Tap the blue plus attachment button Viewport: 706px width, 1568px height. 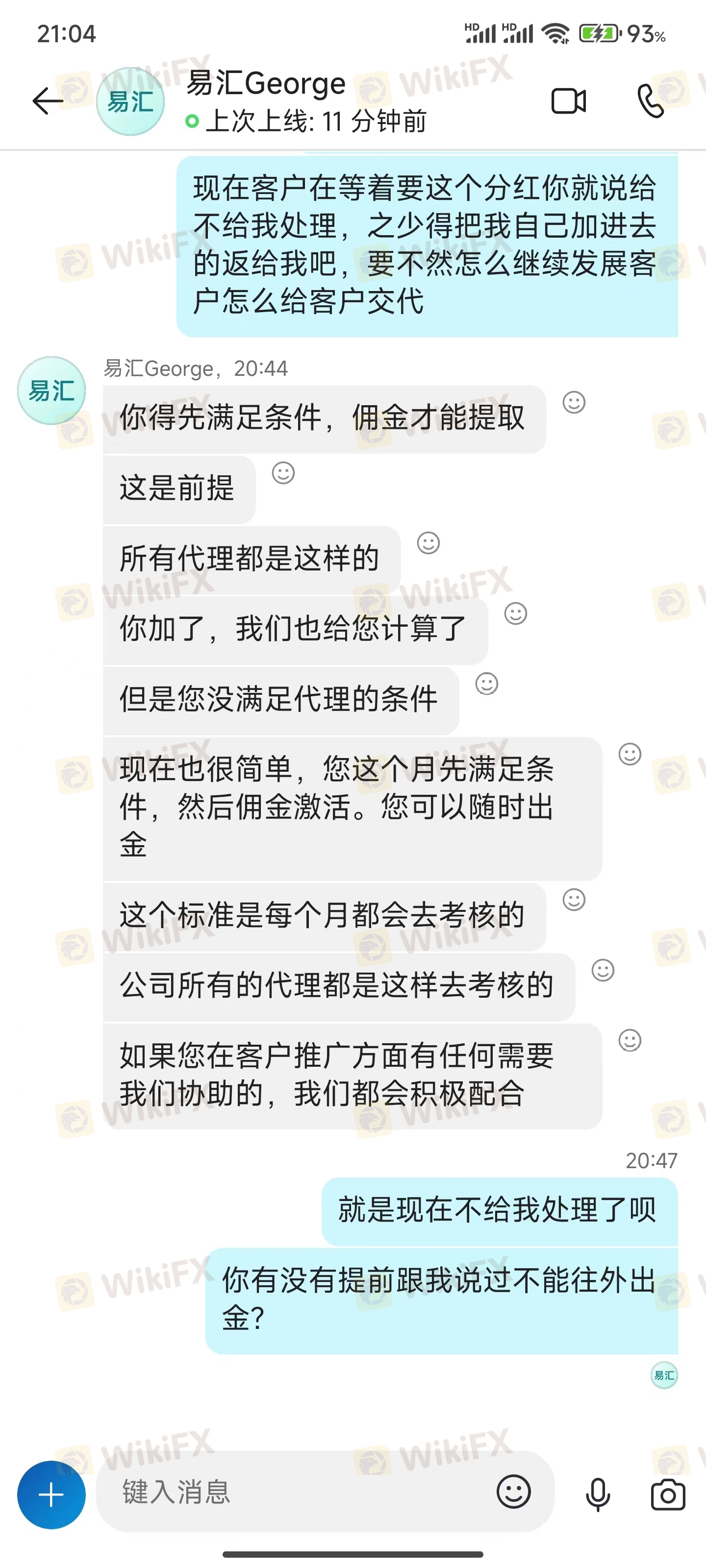tap(51, 1494)
